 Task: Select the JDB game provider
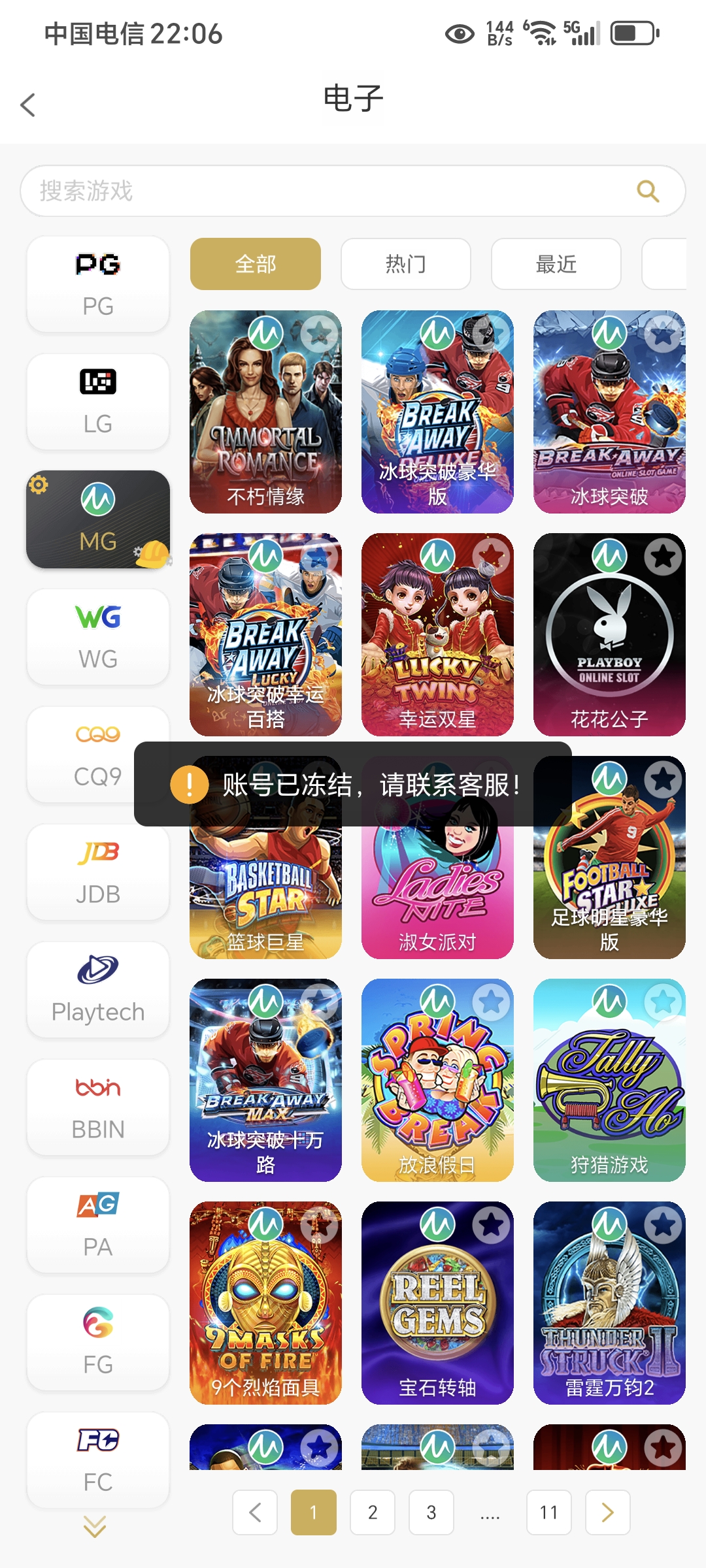pos(98,872)
